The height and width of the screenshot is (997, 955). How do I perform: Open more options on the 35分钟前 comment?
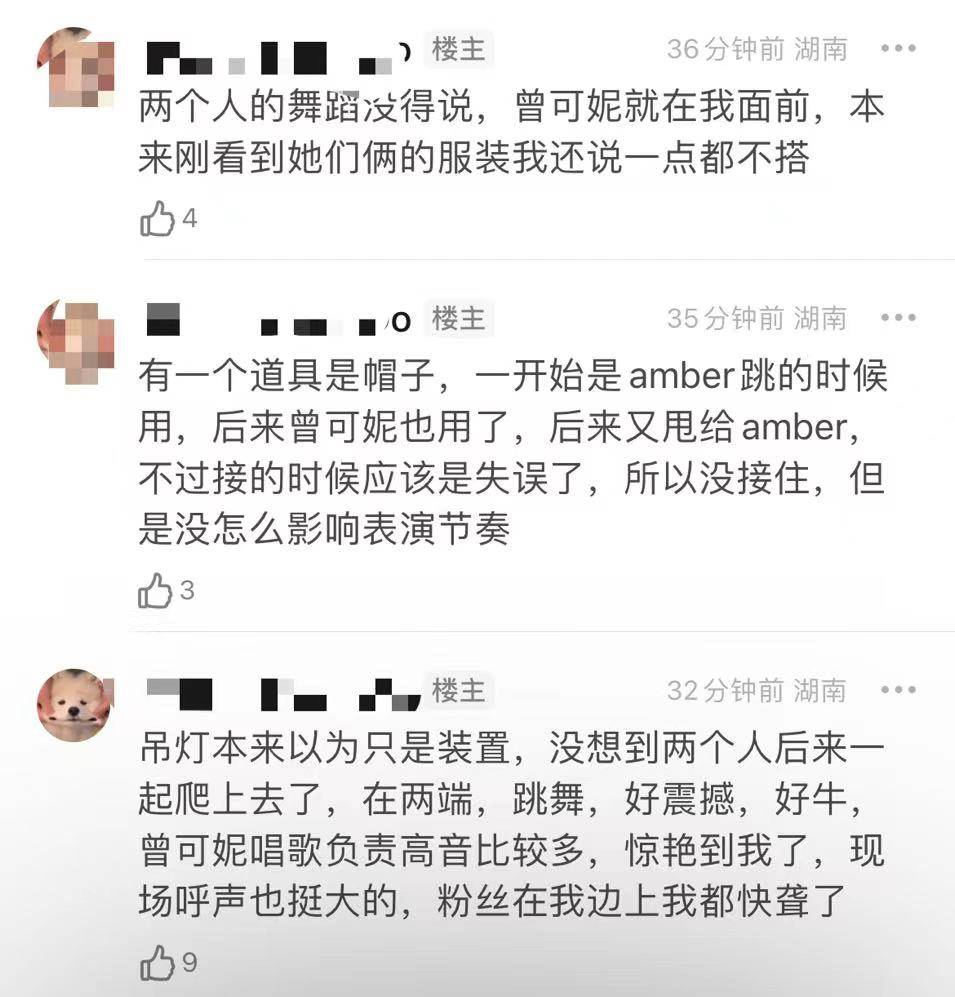tap(898, 318)
